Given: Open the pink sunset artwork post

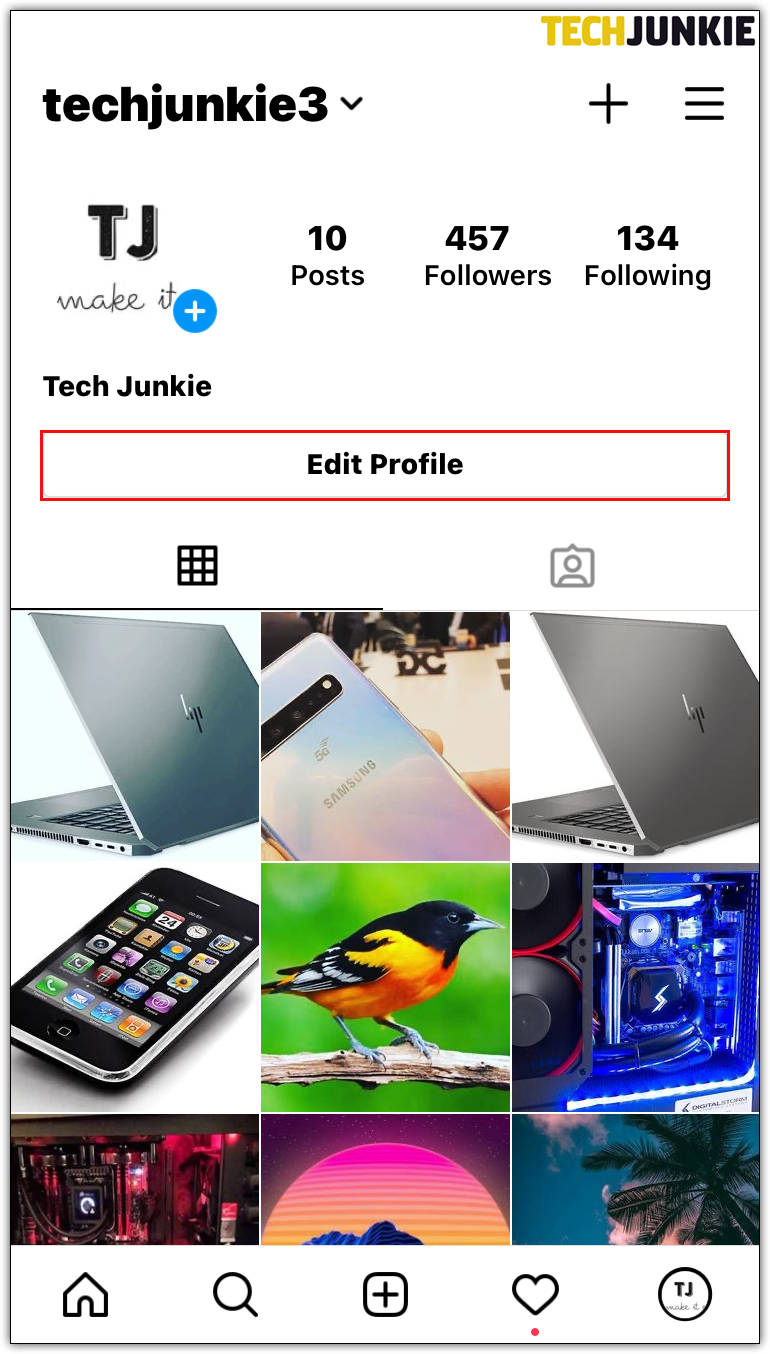Looking at the screenshot, I should coord(385,1180).
